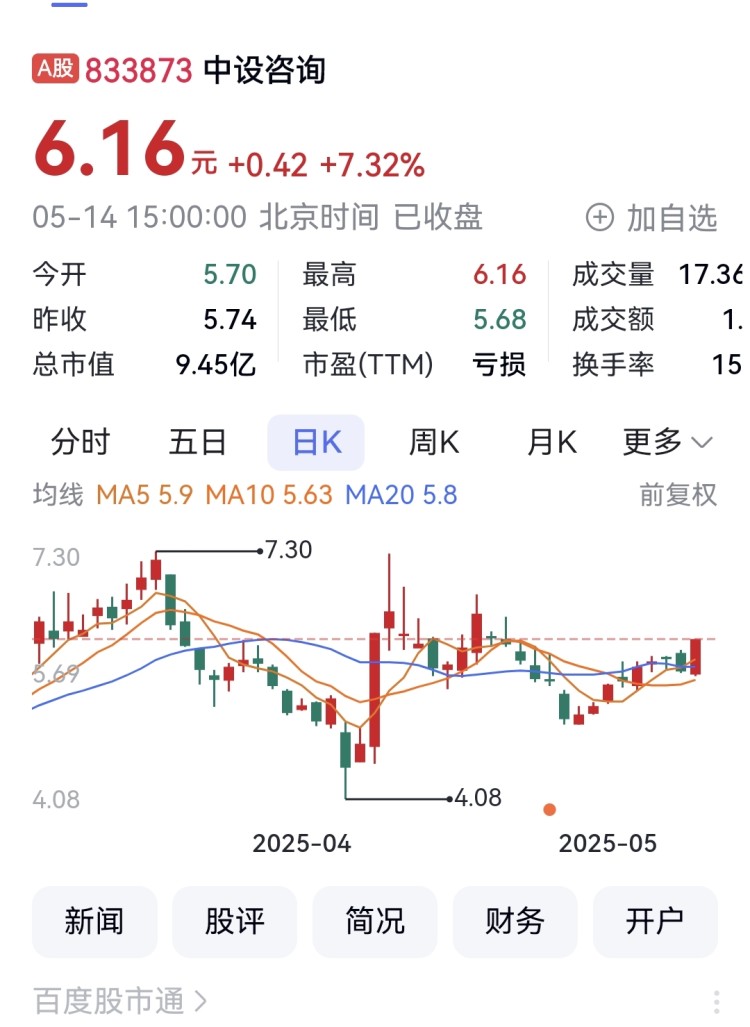
Task: Open the 财务 financials section
Action: [514, 922]
